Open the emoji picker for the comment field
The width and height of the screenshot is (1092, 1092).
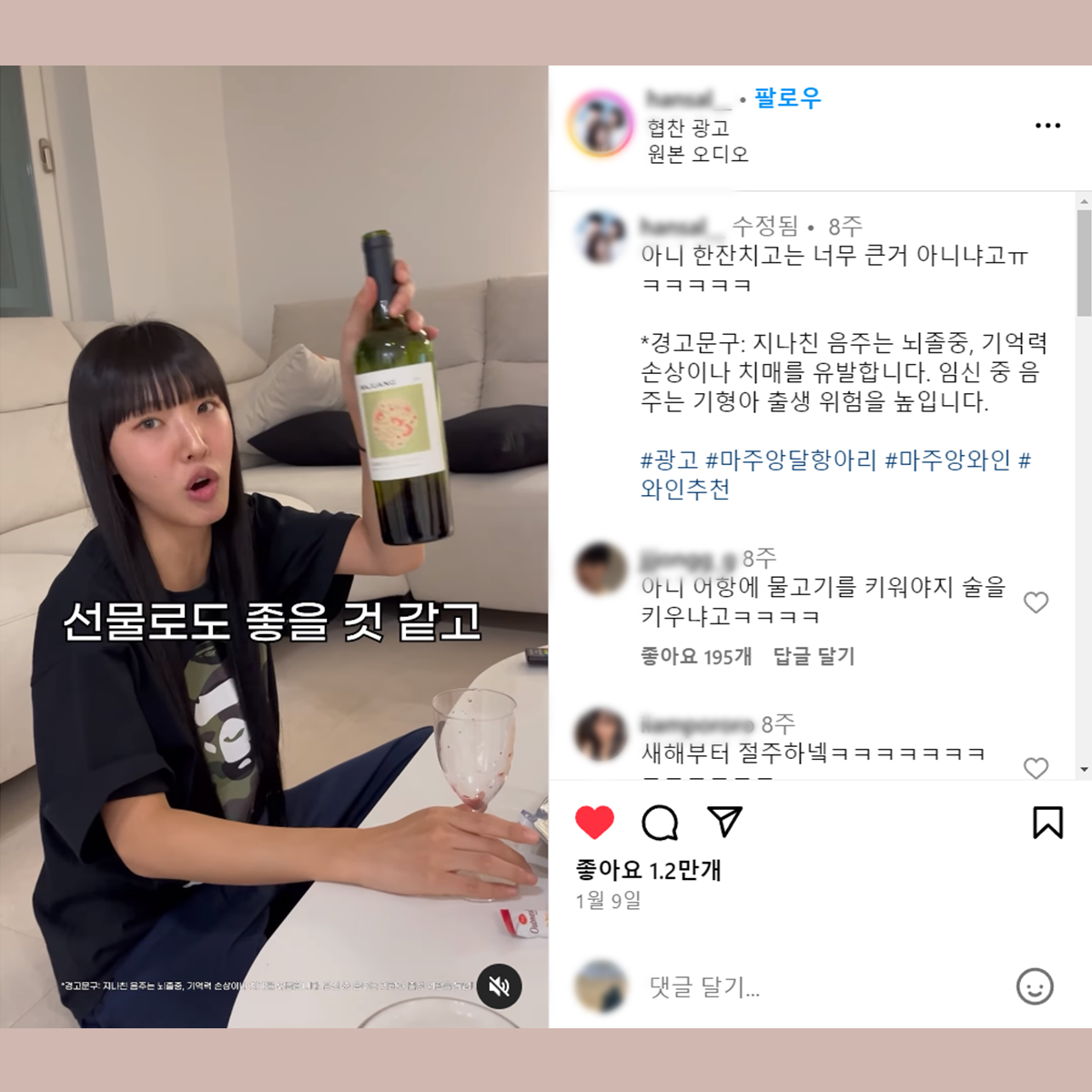(x=1035, y=986)
